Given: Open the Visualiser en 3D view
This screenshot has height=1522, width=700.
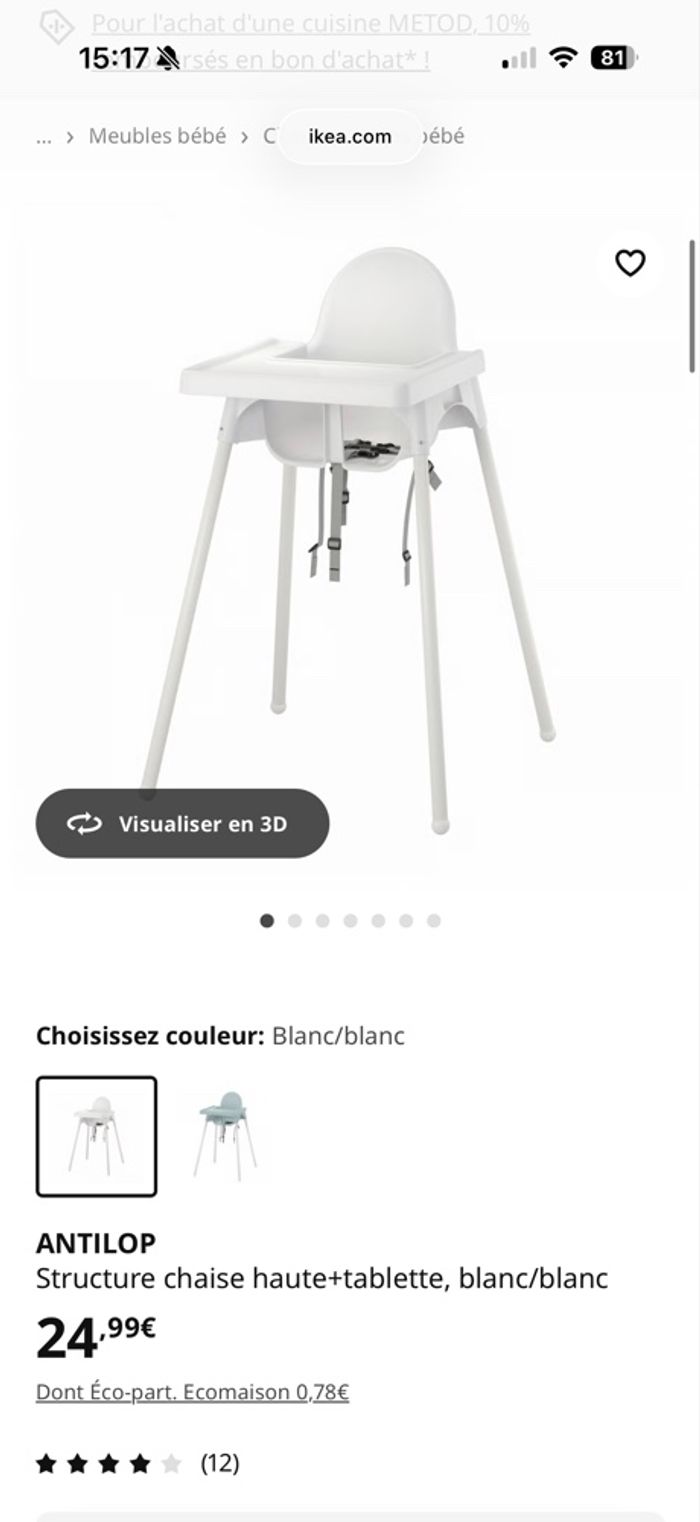Looking at the screenshot, I should tap(183, 823).
